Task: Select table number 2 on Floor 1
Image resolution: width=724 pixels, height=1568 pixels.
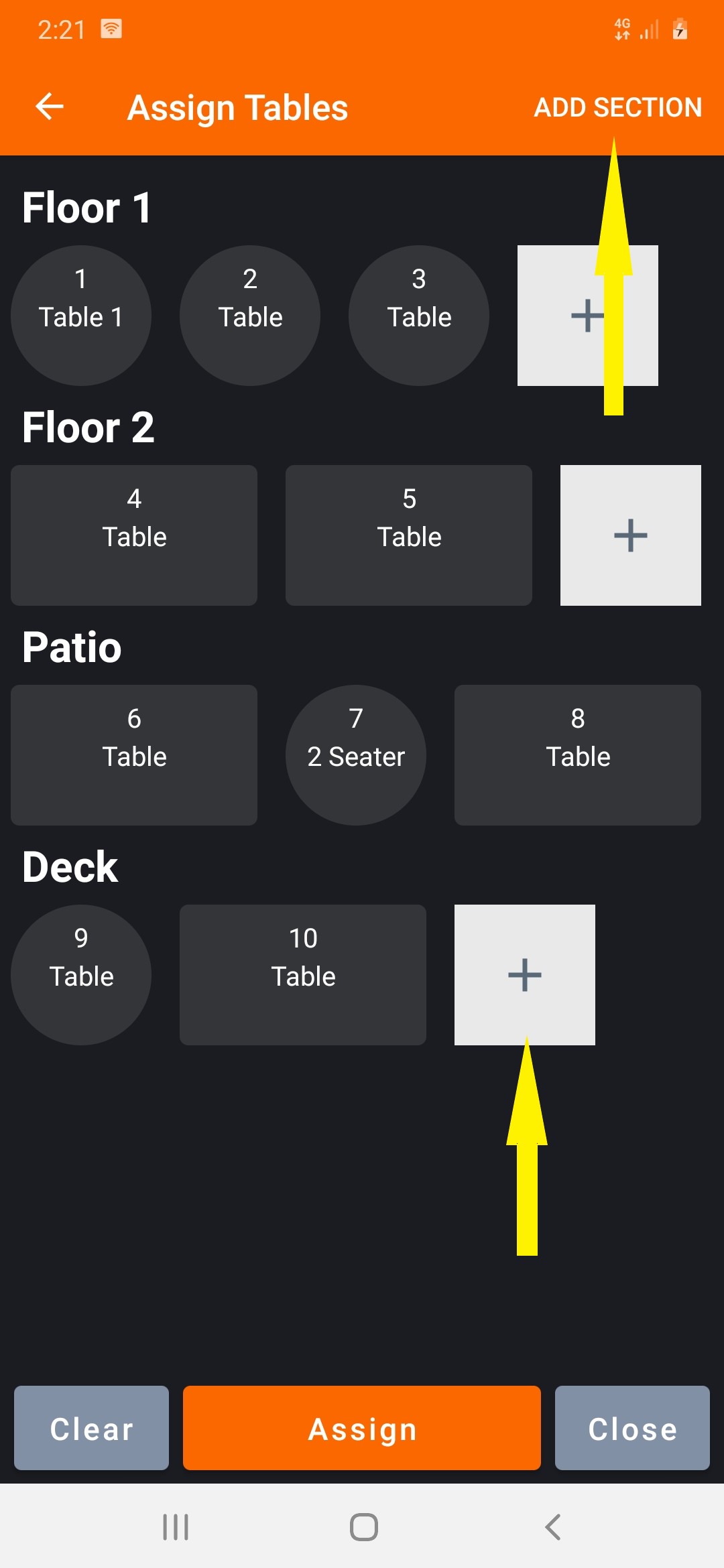Action: point(250,316)
